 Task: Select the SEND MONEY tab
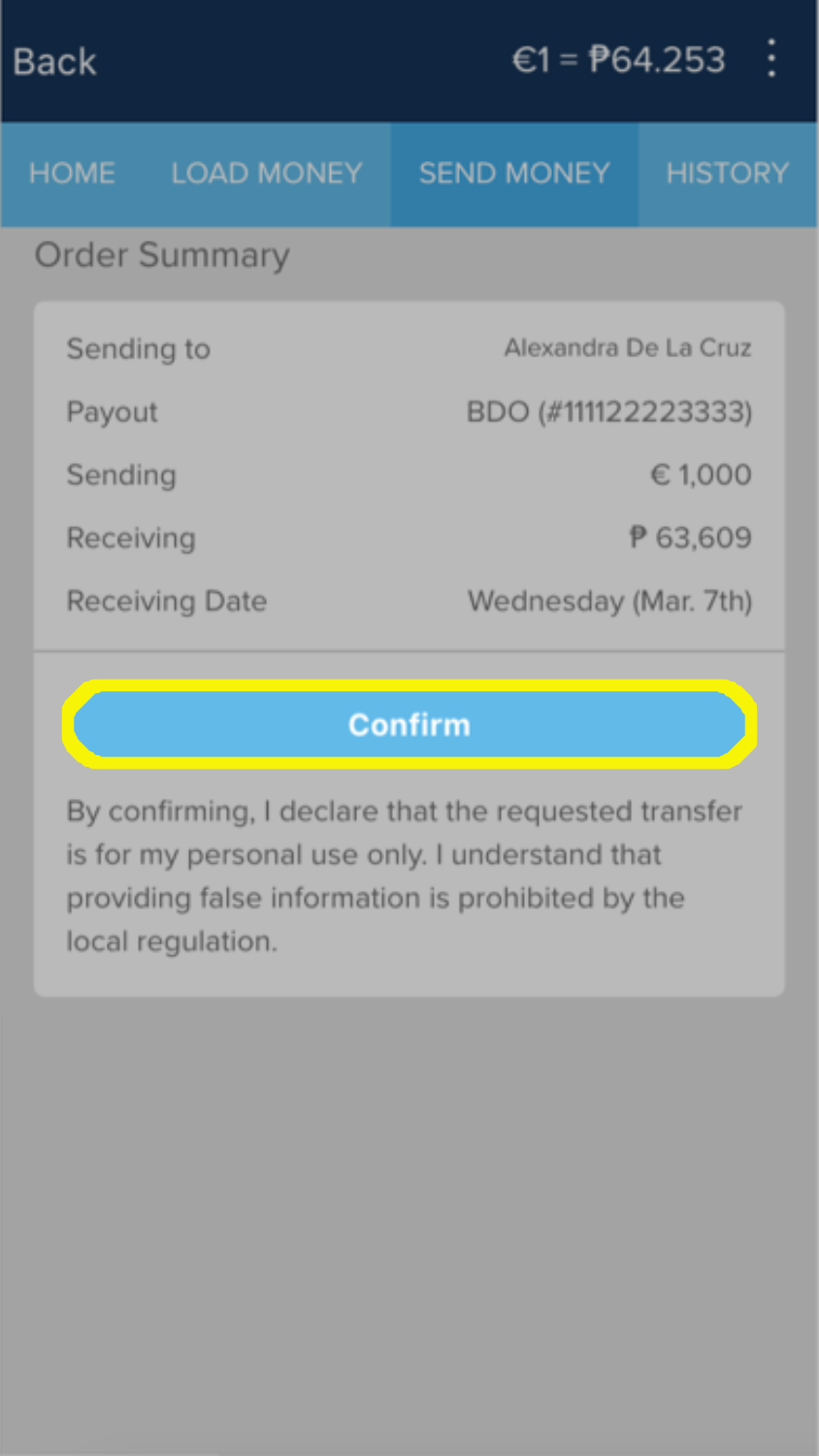(514, 173)
